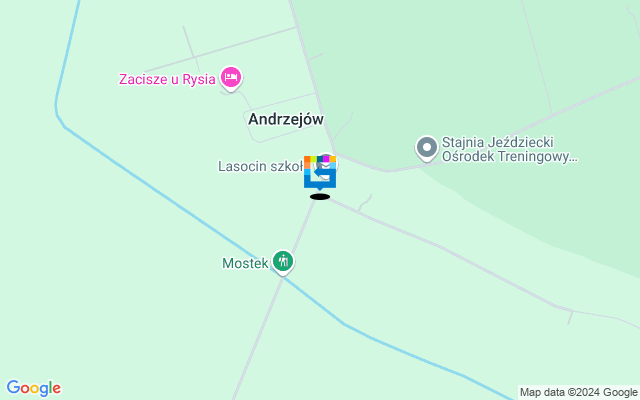Tap the blue arrow location pin
Viewport: 640px width, 400px height.
point(320,174)
